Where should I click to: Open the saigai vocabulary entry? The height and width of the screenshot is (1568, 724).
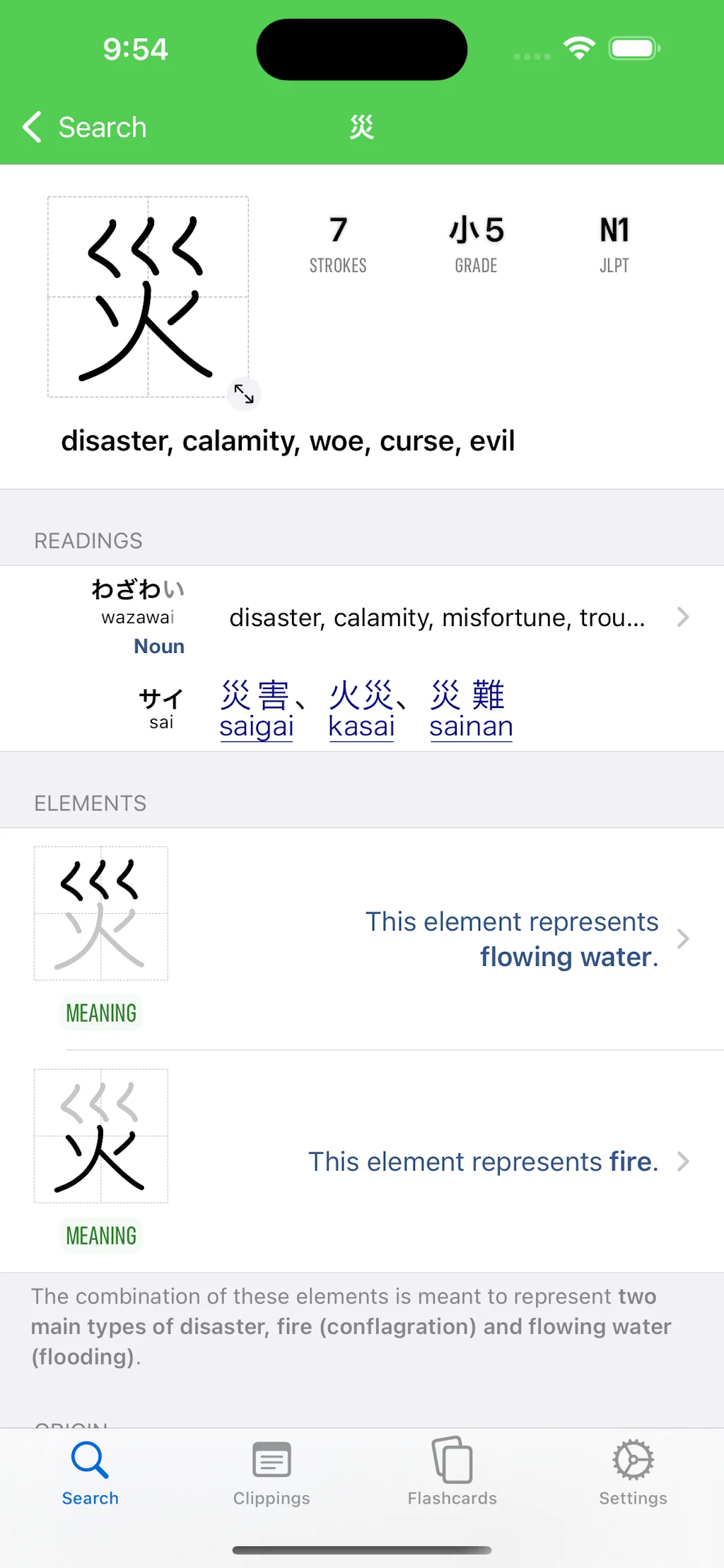coord(257,709)
